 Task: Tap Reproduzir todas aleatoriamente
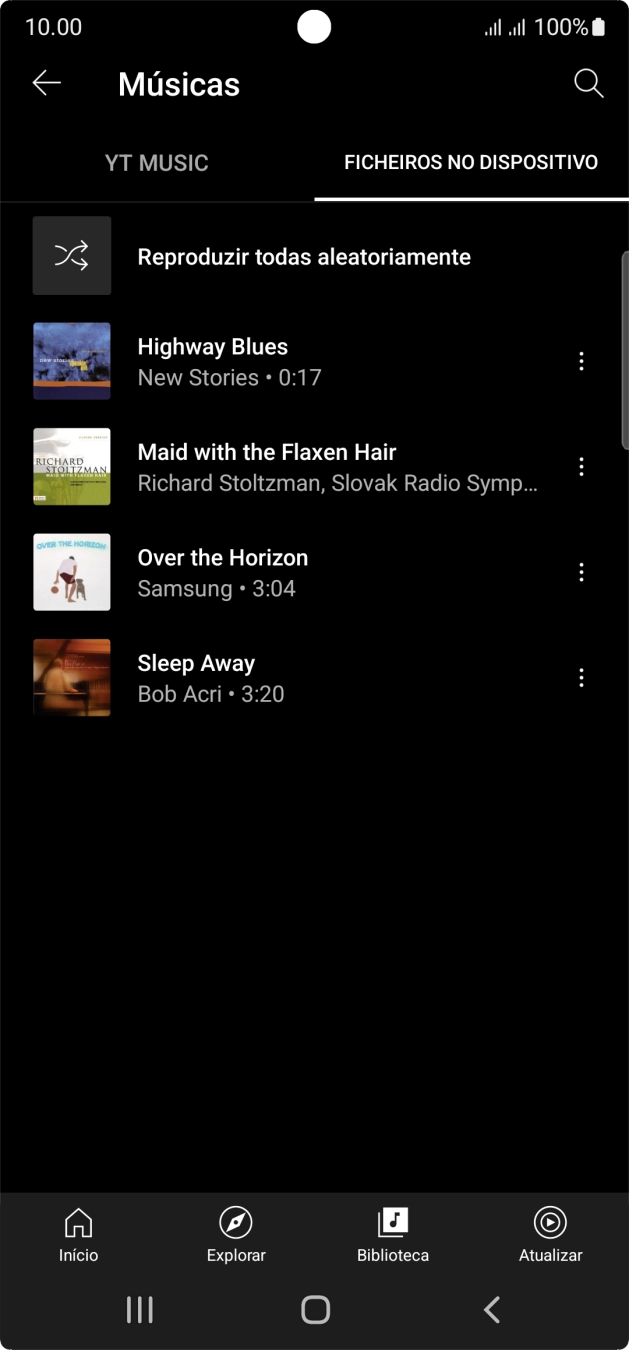click(x=303, y=257)
